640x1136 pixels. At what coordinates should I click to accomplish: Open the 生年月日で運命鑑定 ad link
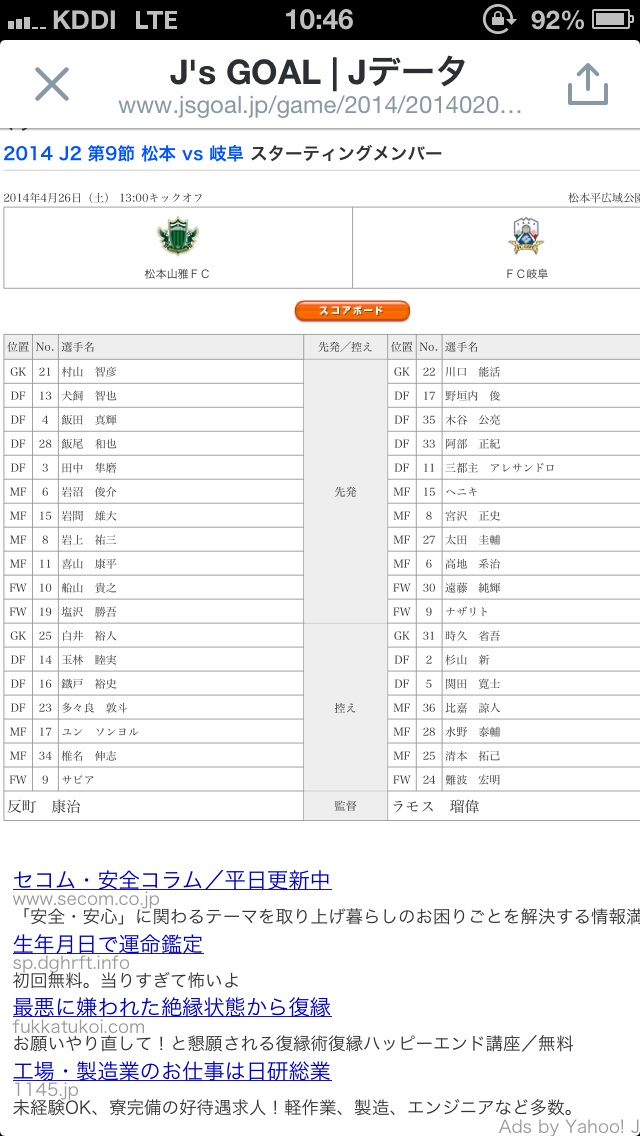point(107,943)
